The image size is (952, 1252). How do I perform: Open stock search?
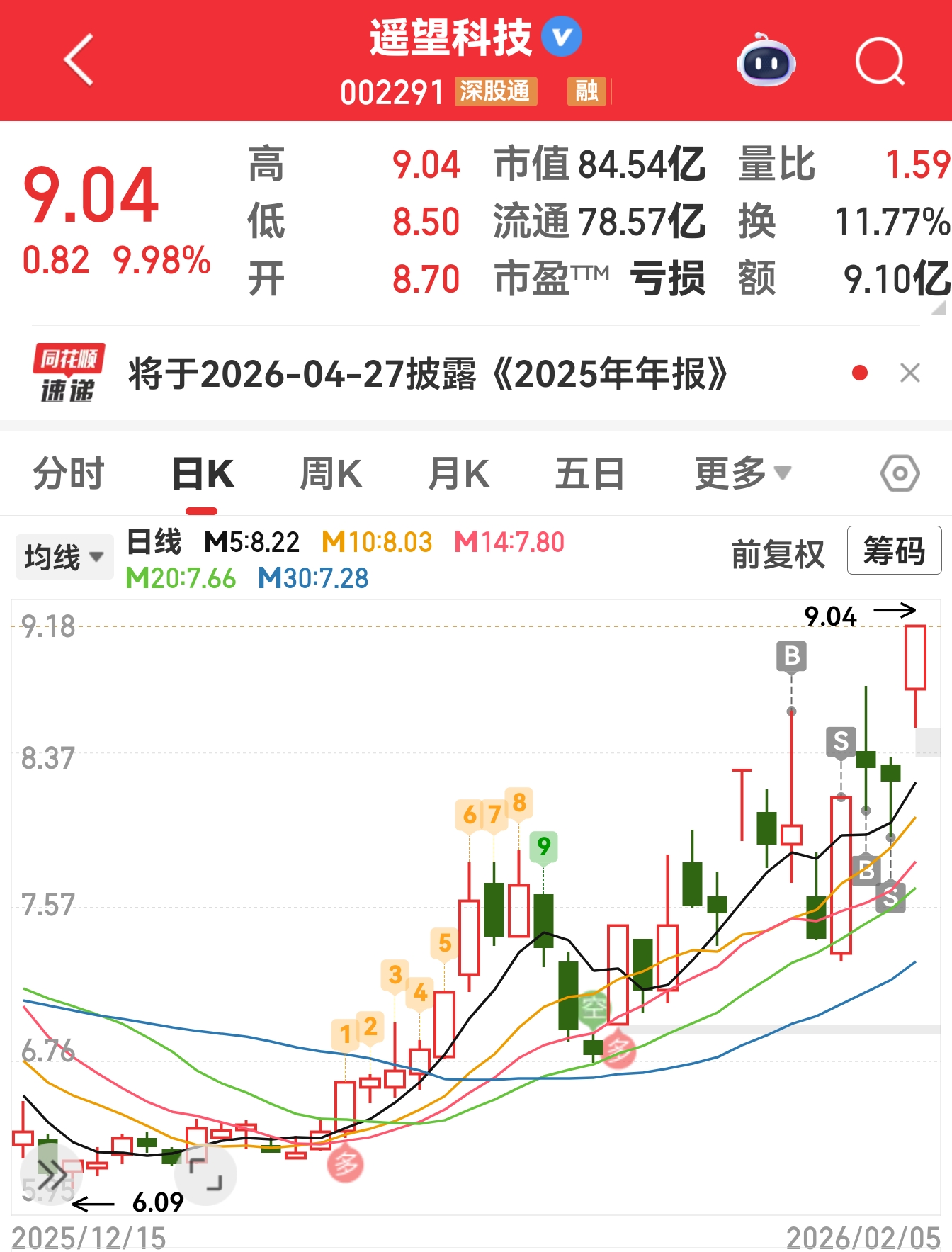pyautogui.click(x=880, y=62)
